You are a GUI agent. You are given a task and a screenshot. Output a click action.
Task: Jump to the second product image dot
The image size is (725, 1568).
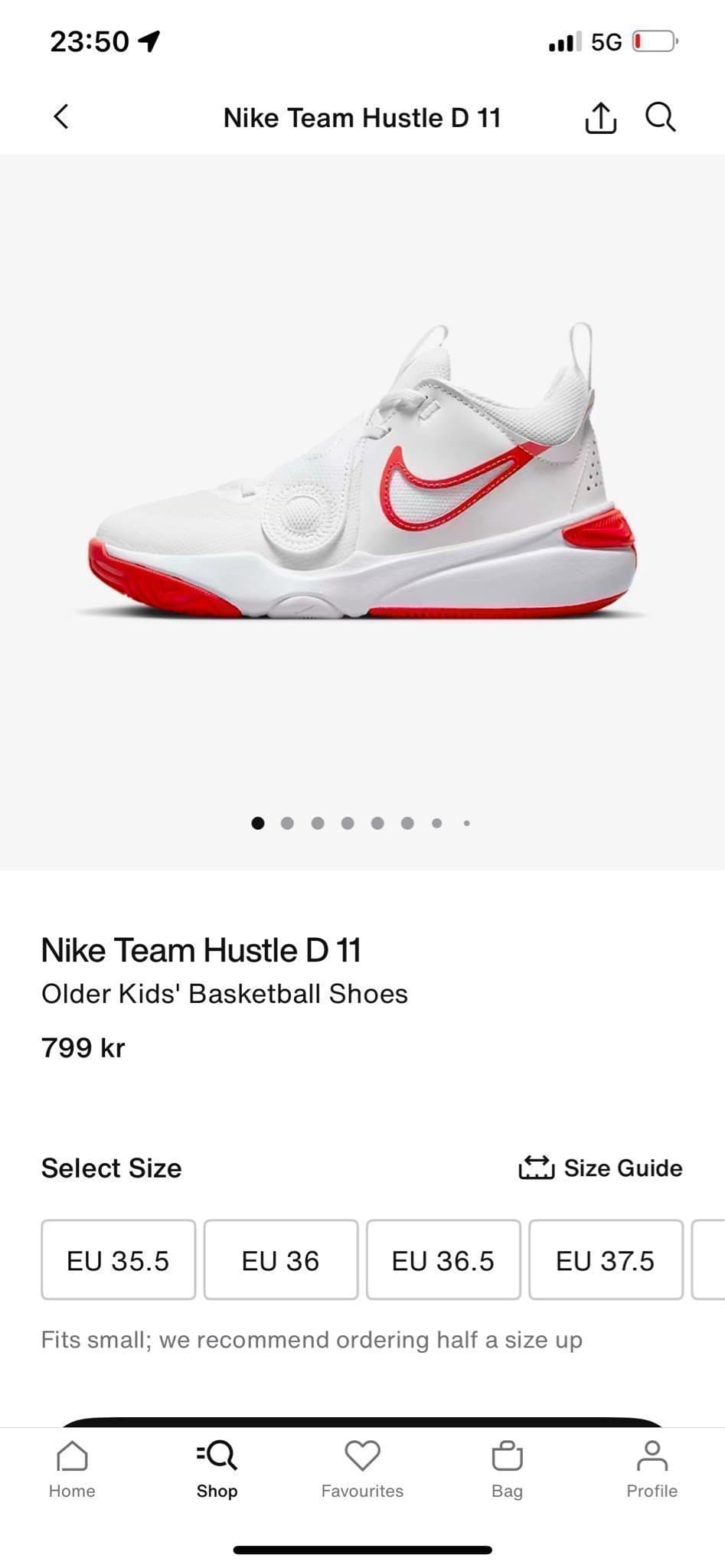[x=288, y=822]
